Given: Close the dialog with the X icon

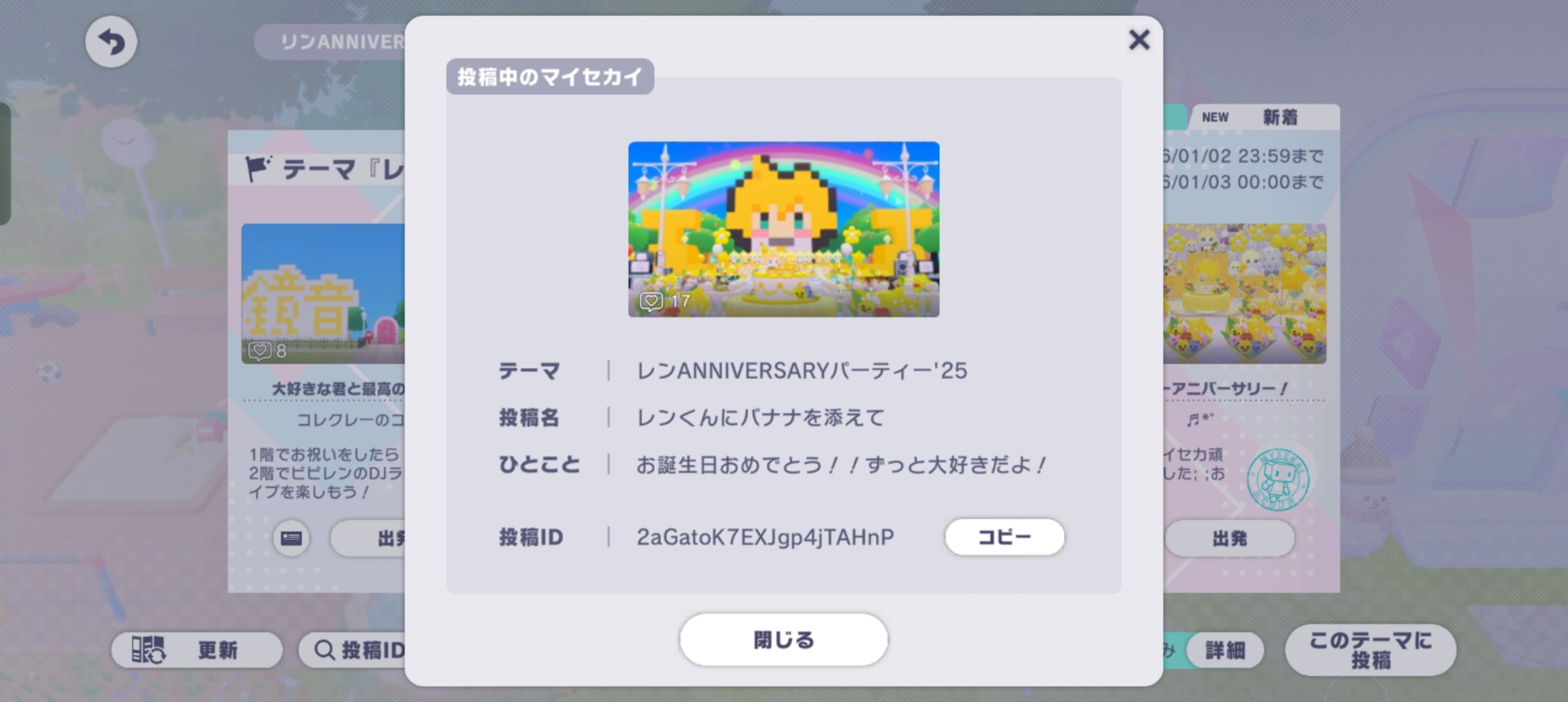Looking at the screenshot, I should point(1138,40).
